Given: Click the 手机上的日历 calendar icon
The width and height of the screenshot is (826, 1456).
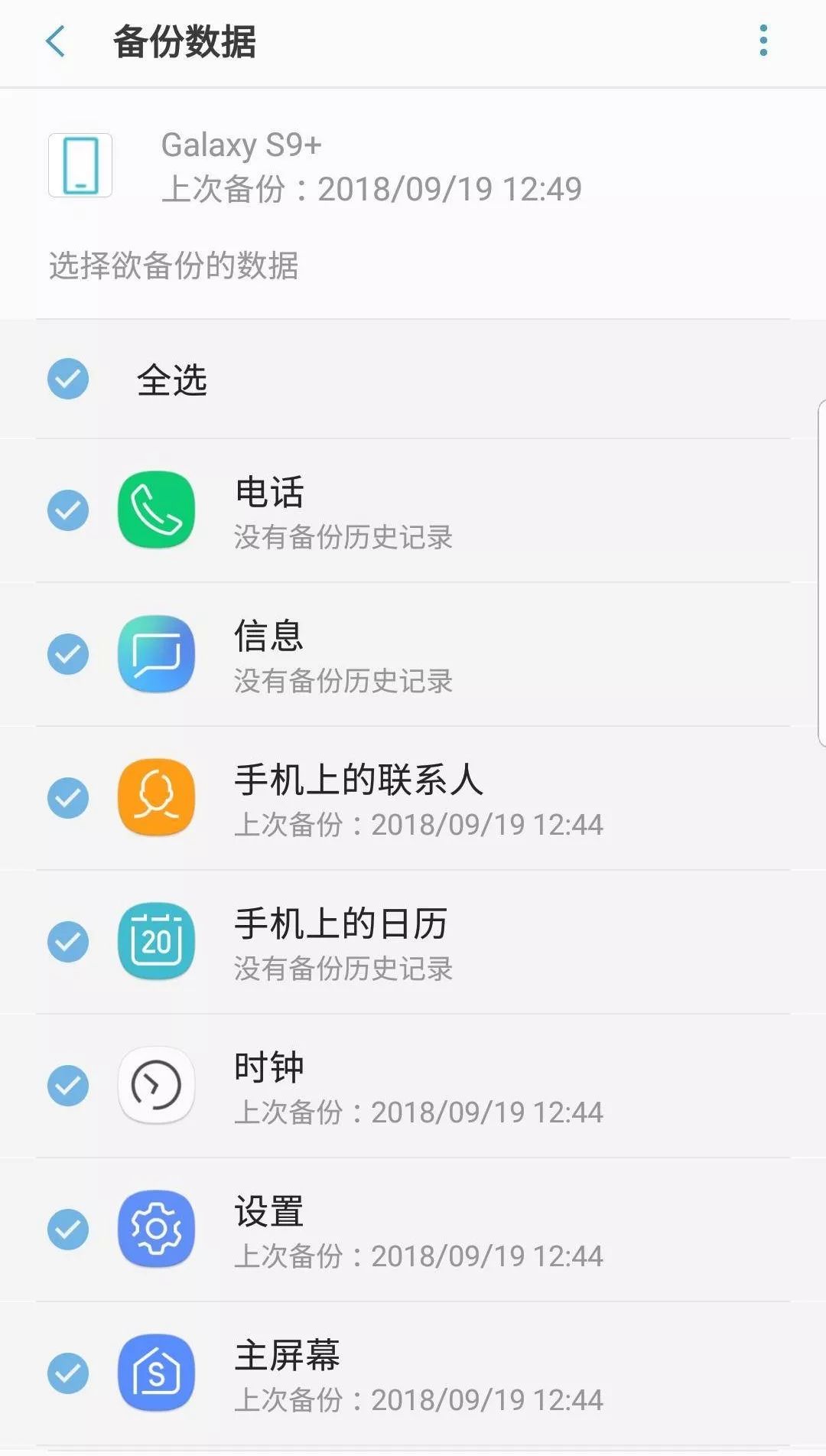Looking at the screenshot, I should [x=155, y=941].
